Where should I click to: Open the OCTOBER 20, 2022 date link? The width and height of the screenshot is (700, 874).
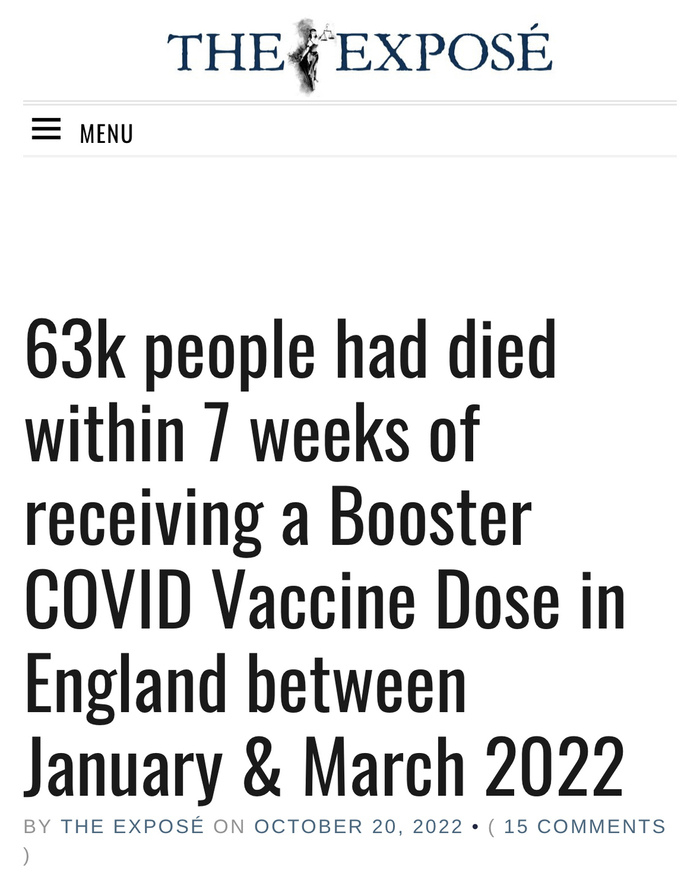click(x=358, y=827)
